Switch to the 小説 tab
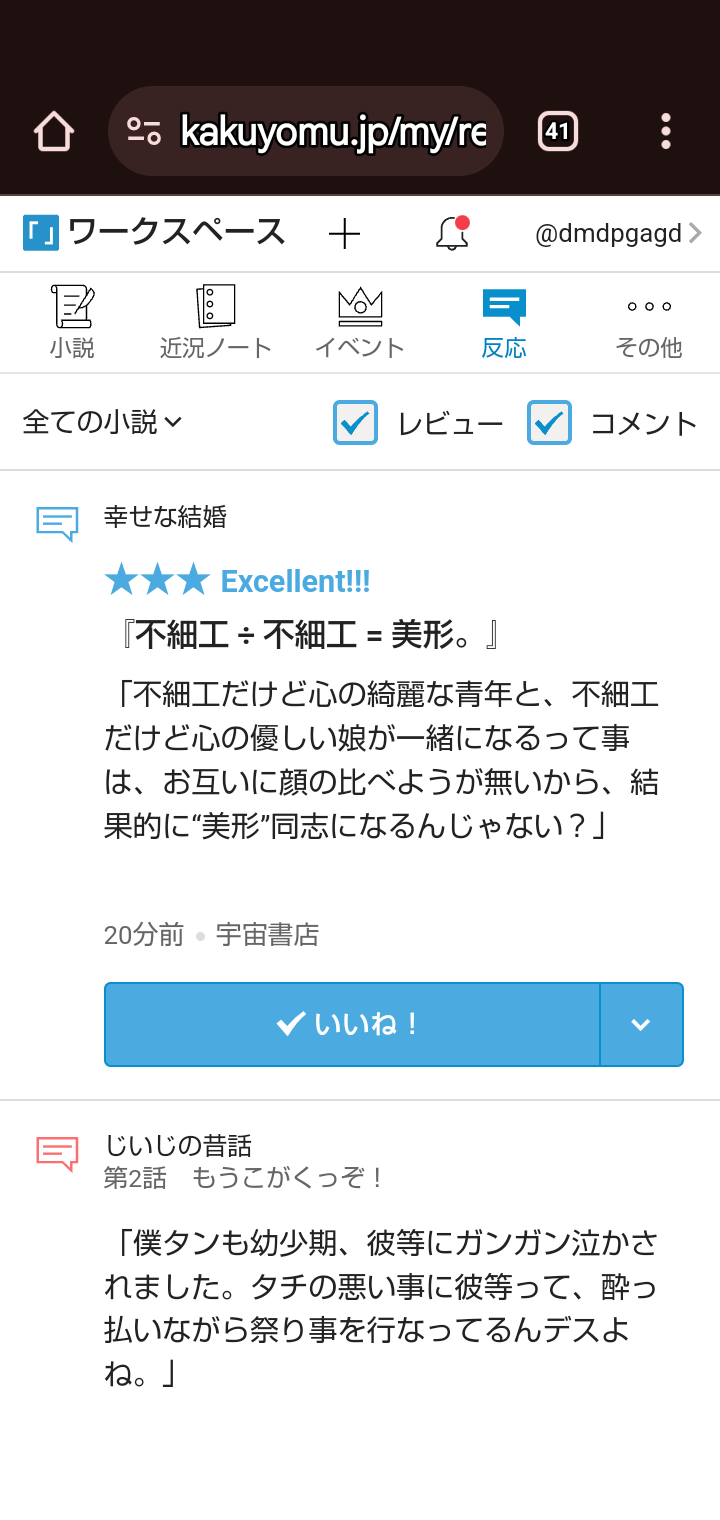This screenshot has height=1520, width=720. click(x=72, y=322)
